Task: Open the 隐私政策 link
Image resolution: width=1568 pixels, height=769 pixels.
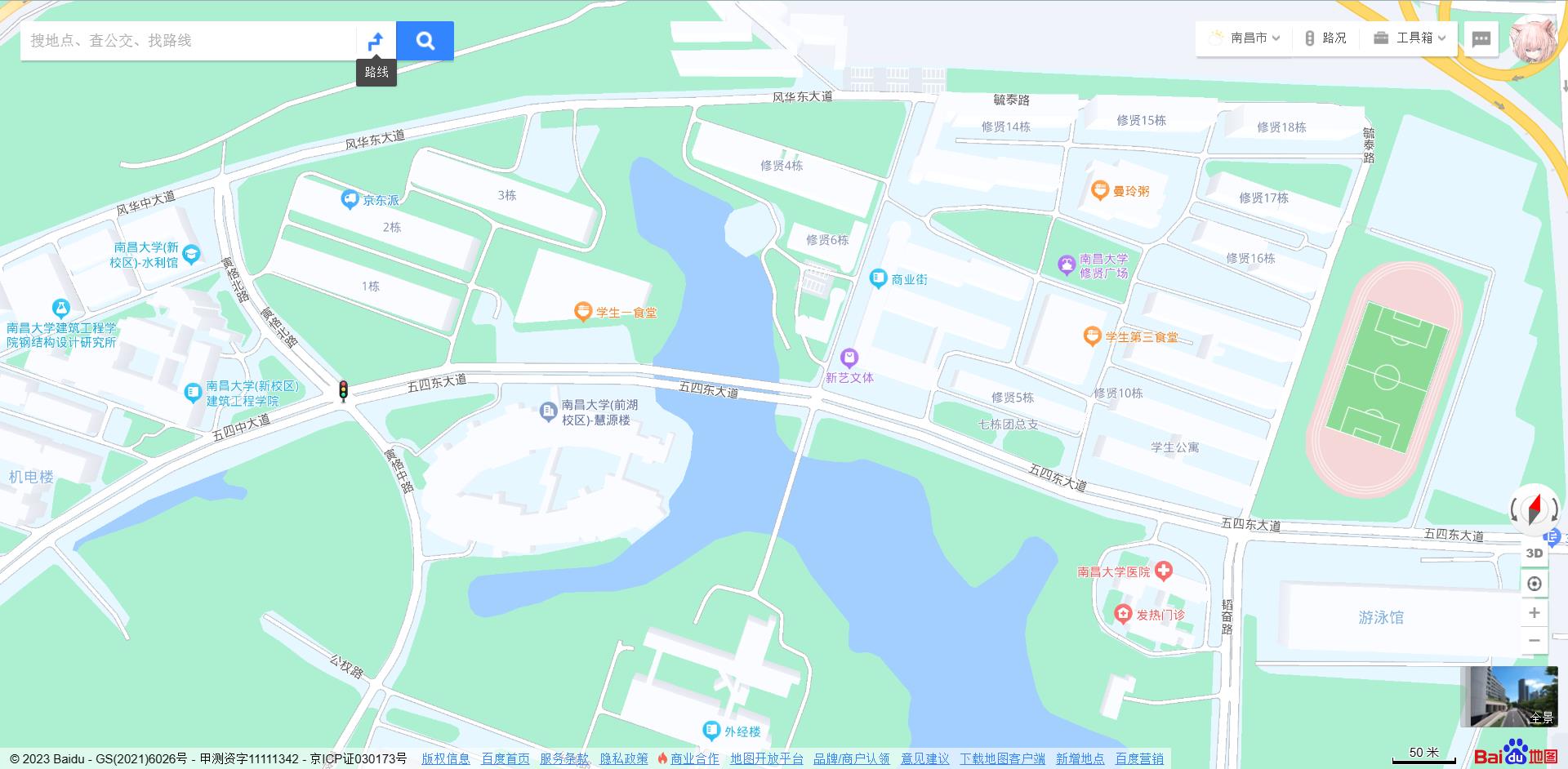Action: (x=624, y=758)
